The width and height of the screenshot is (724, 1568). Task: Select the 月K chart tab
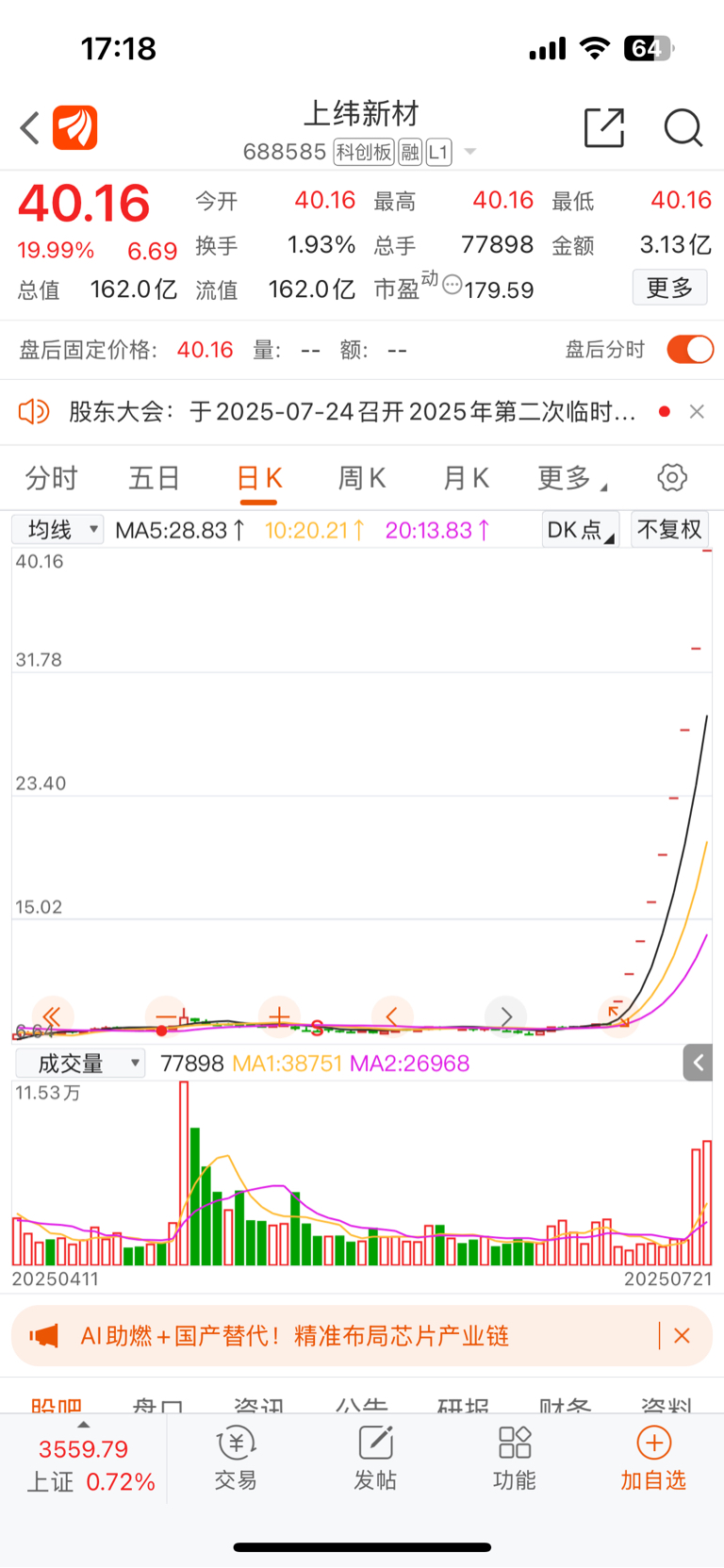click(x=466, y=478)
